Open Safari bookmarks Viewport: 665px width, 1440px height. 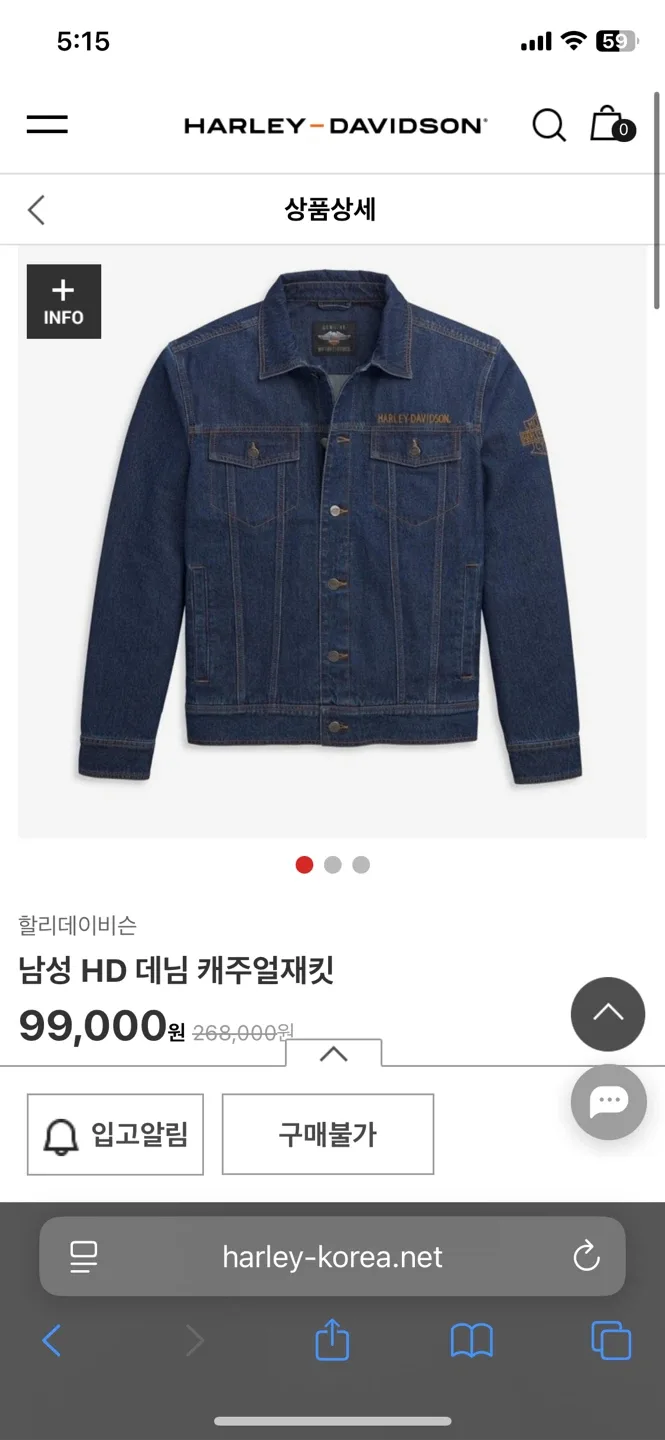(x=471, y=1340)
